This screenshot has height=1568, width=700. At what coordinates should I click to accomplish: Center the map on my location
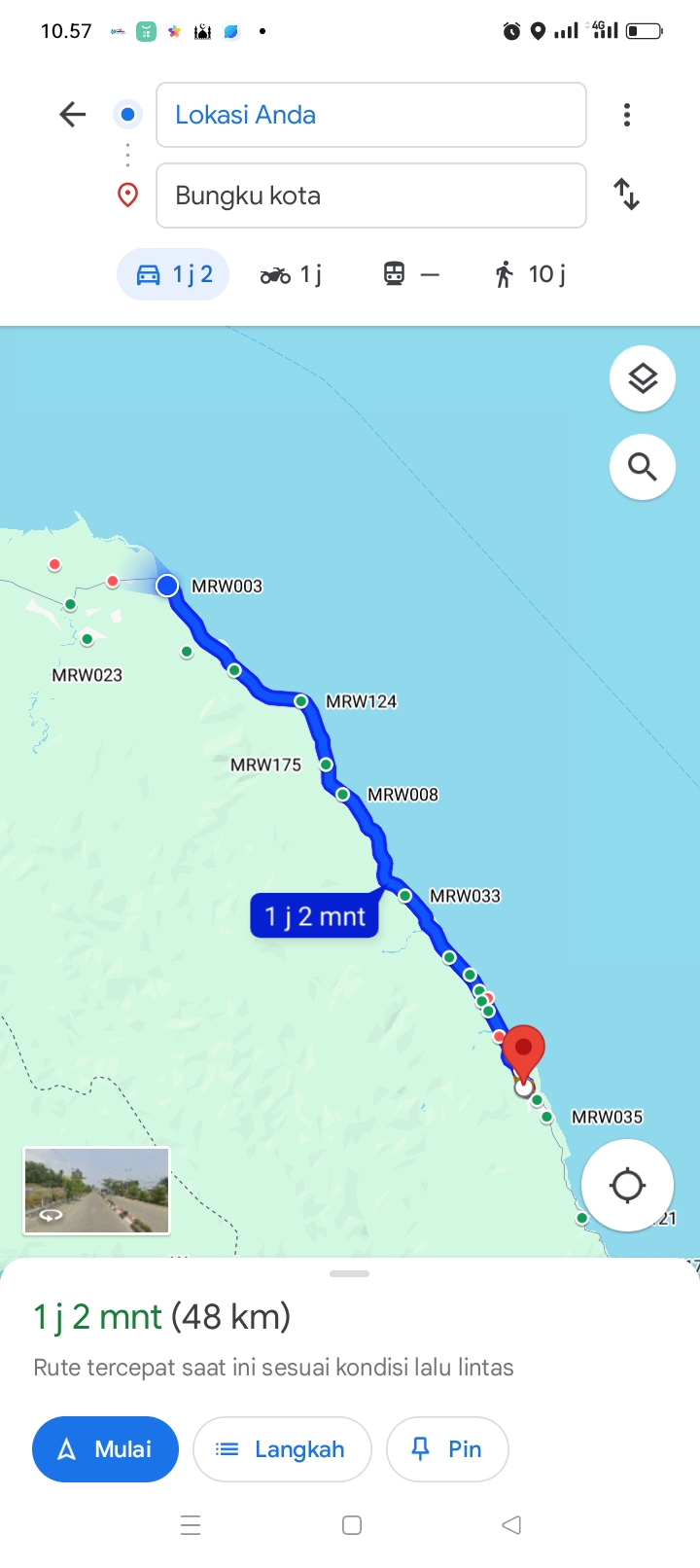point(627,1186)
